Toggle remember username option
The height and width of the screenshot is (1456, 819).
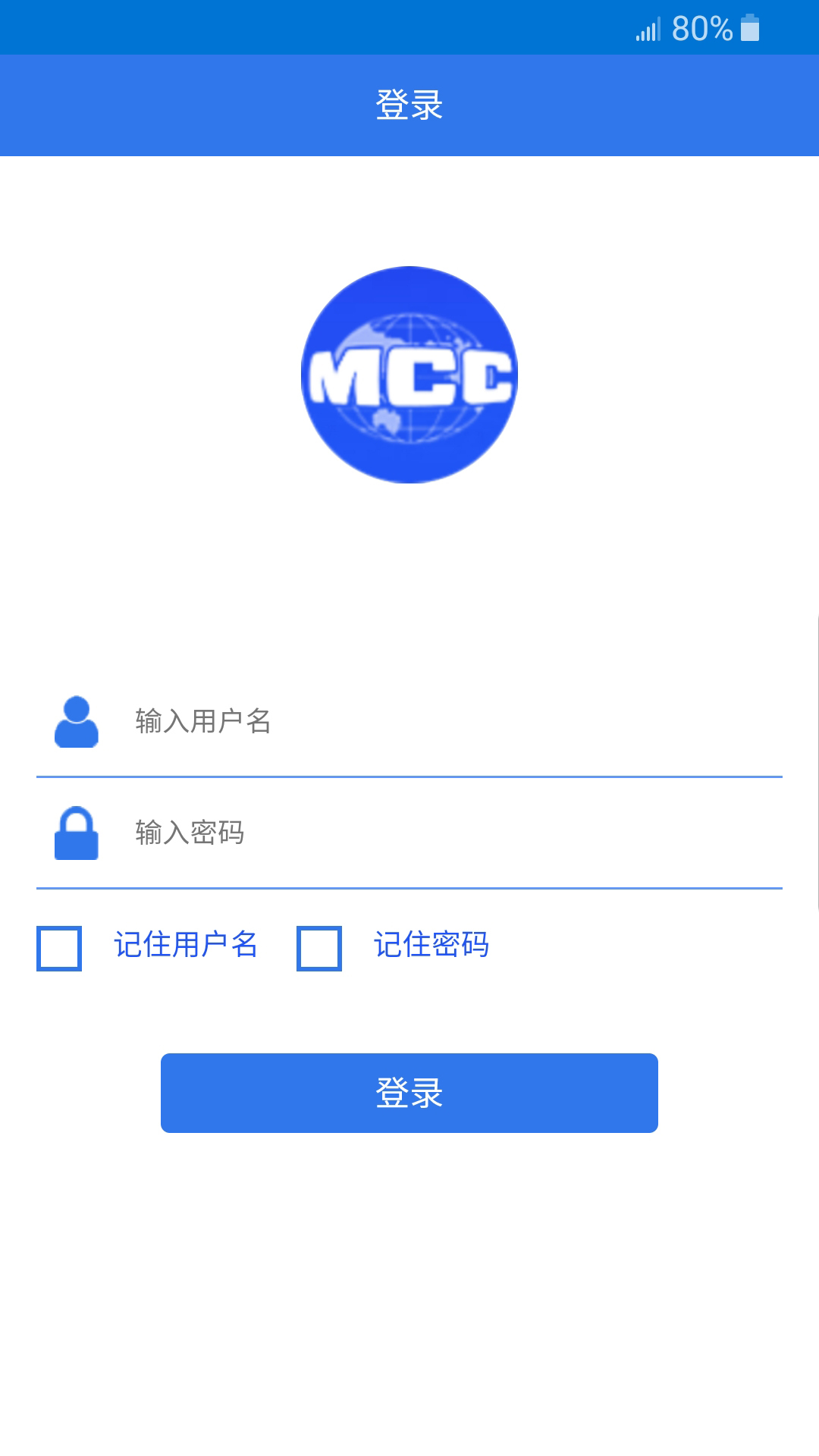(x=60, y=946)
